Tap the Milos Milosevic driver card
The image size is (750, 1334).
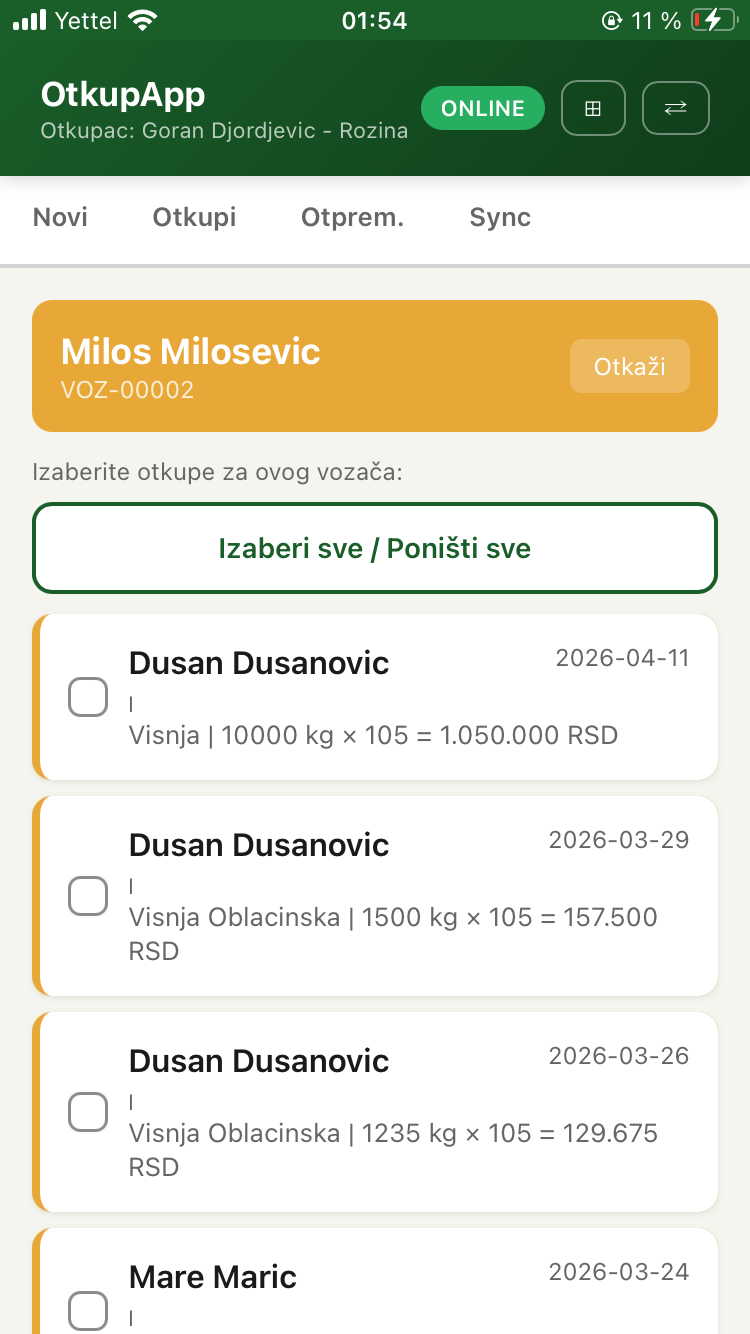click(x=300, y=366)
